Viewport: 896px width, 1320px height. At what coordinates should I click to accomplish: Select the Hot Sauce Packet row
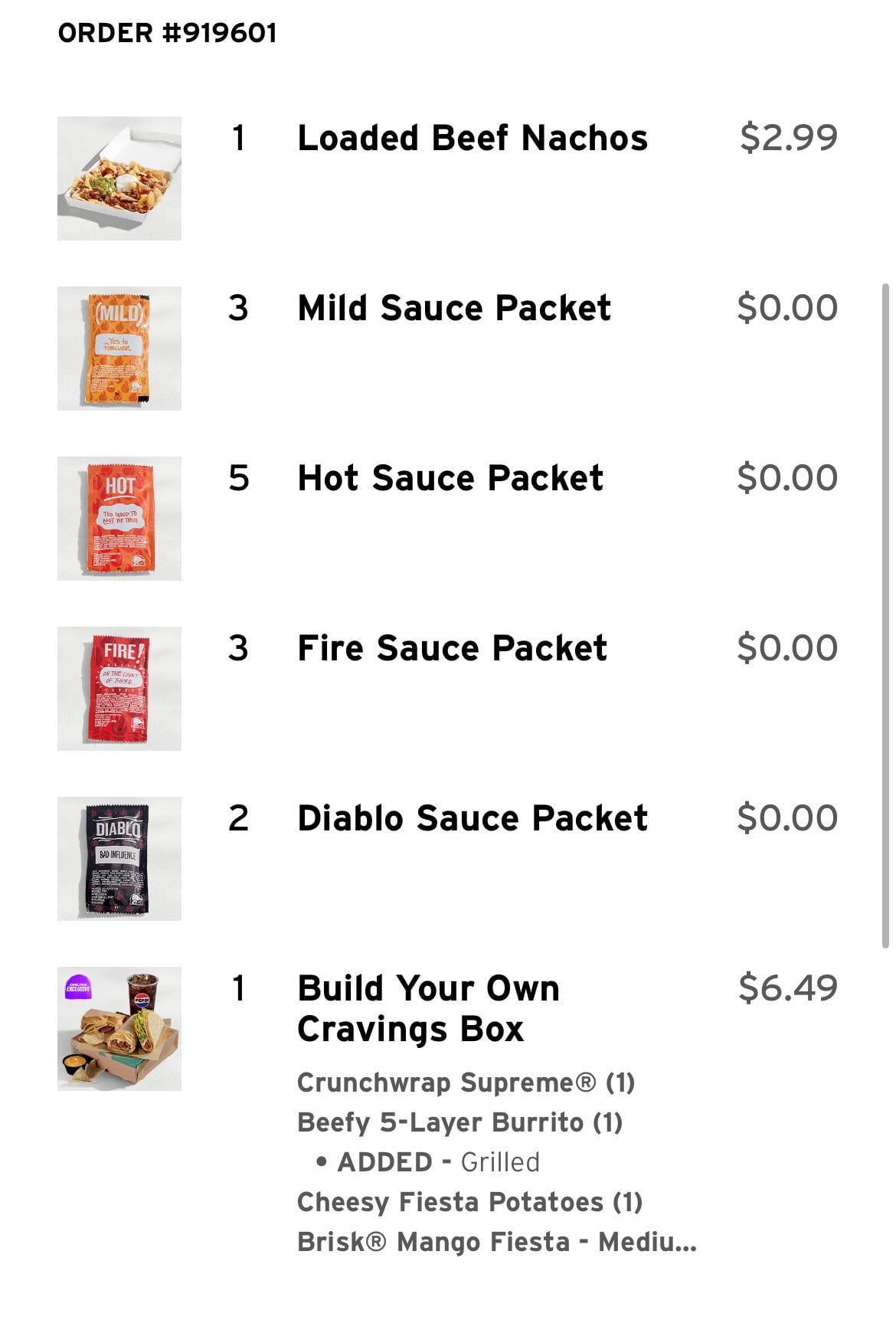450,478
